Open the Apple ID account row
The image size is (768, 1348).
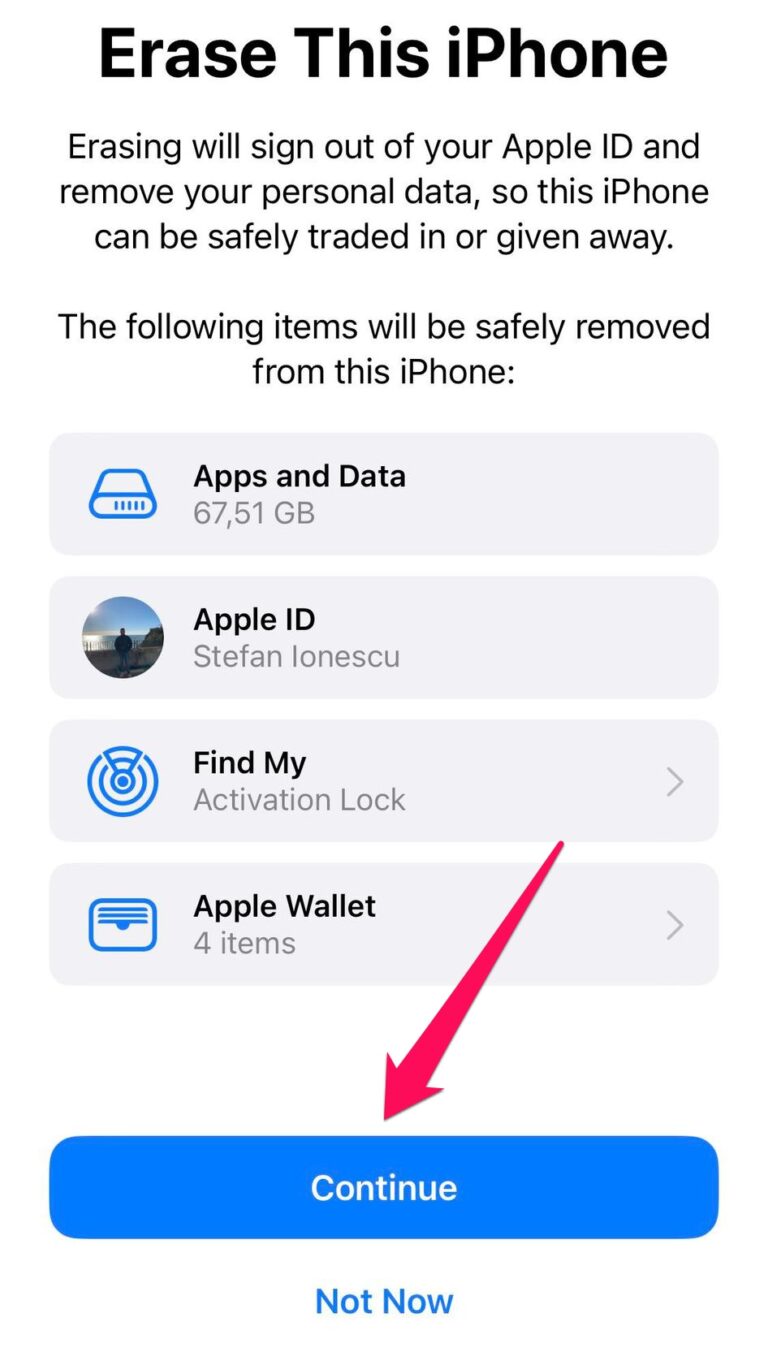[383, 637]
